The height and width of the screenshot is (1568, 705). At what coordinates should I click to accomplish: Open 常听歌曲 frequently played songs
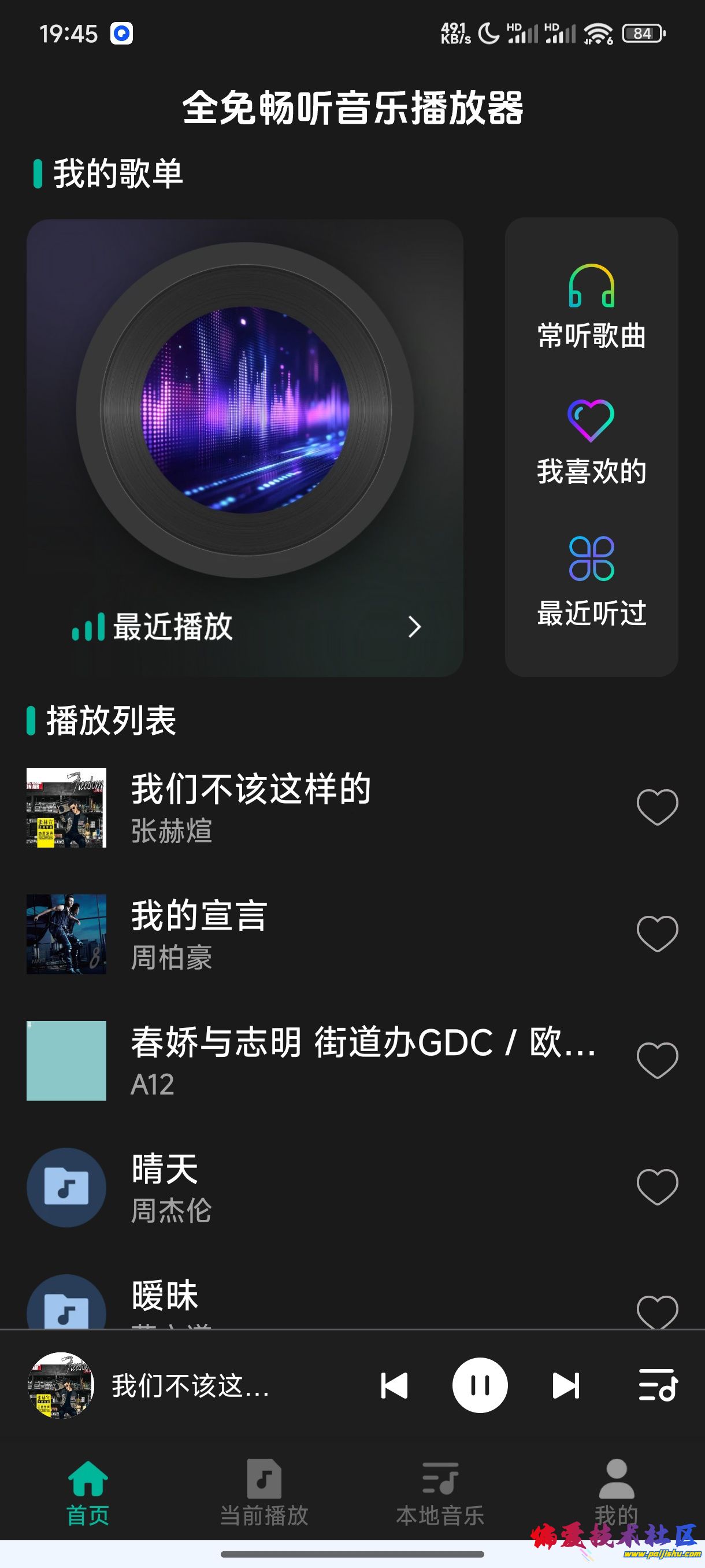tap(591, 308)
